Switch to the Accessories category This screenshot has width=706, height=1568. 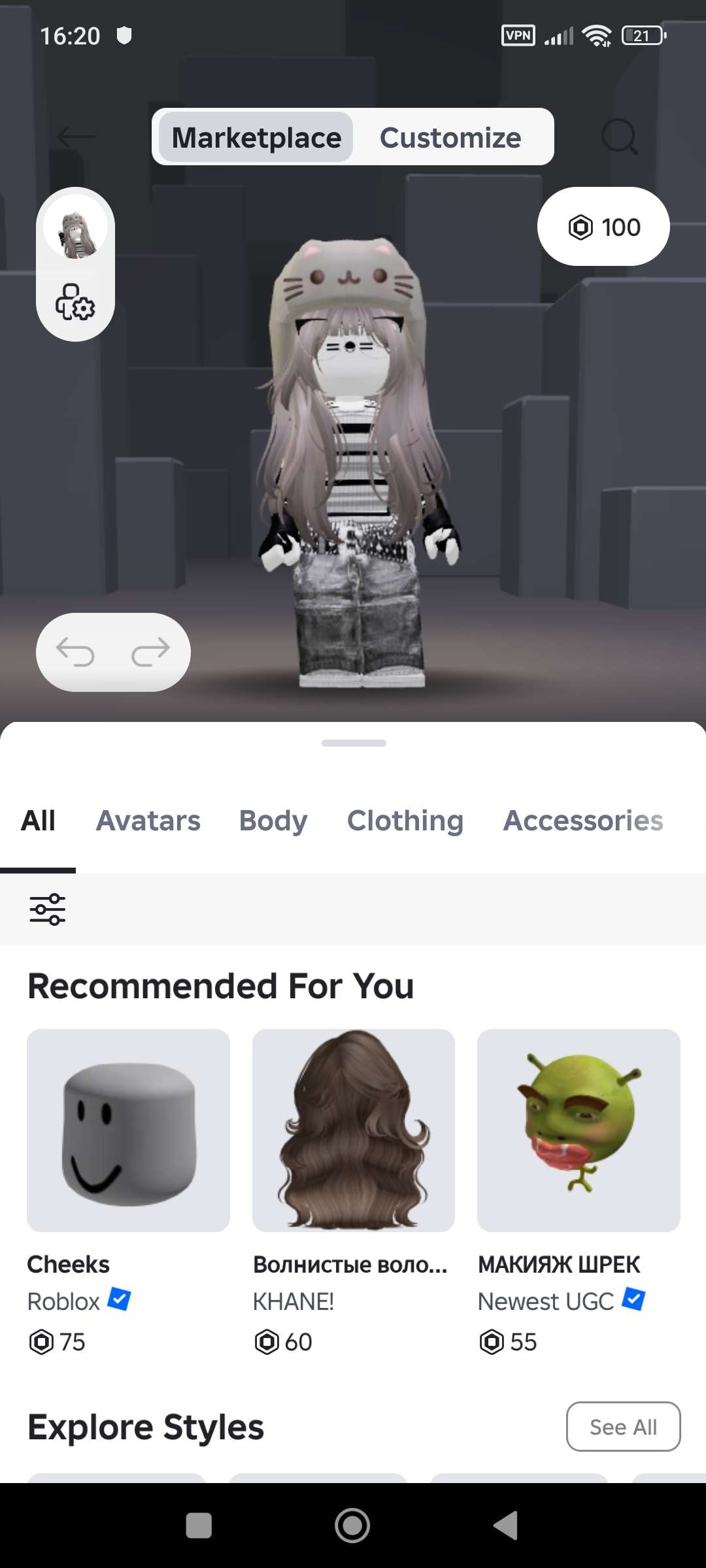click(582, 821)
